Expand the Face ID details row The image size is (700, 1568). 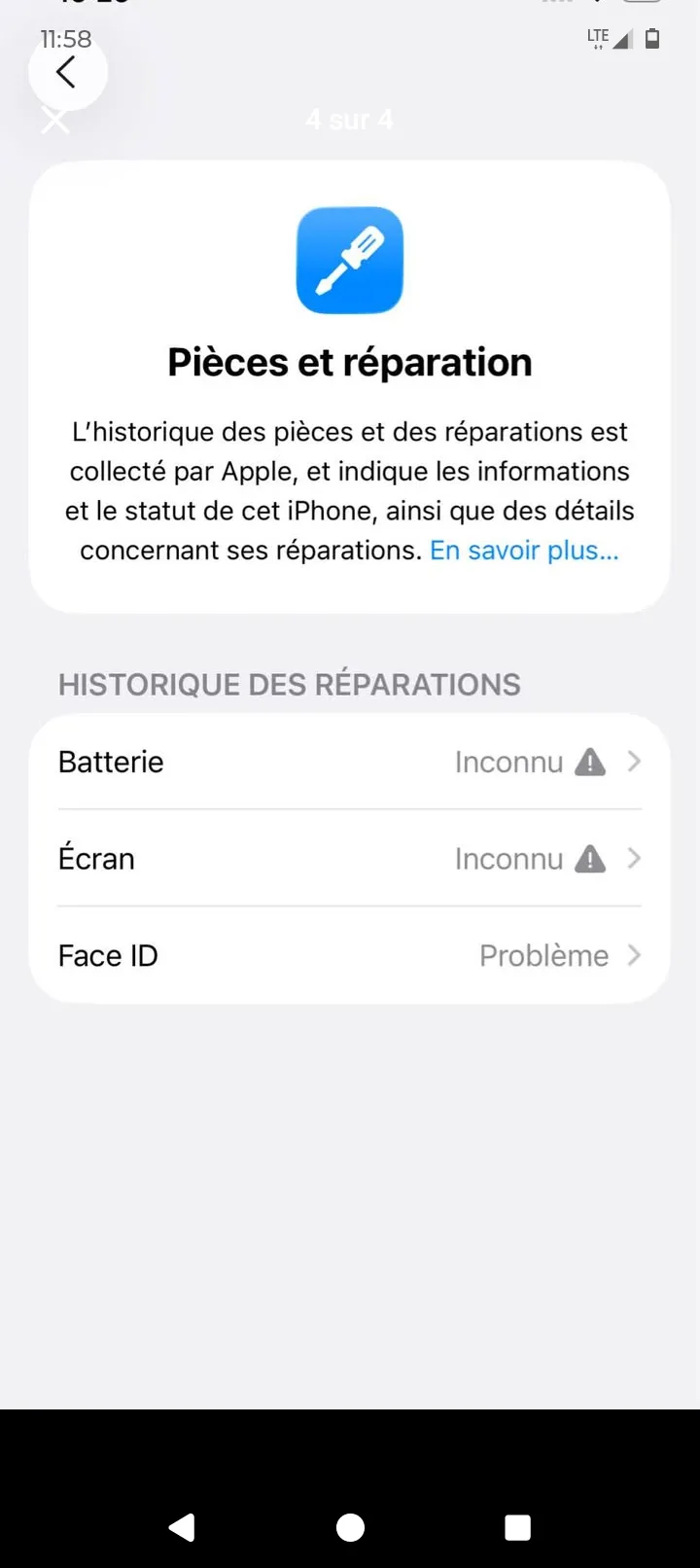[x=634, y=955]
